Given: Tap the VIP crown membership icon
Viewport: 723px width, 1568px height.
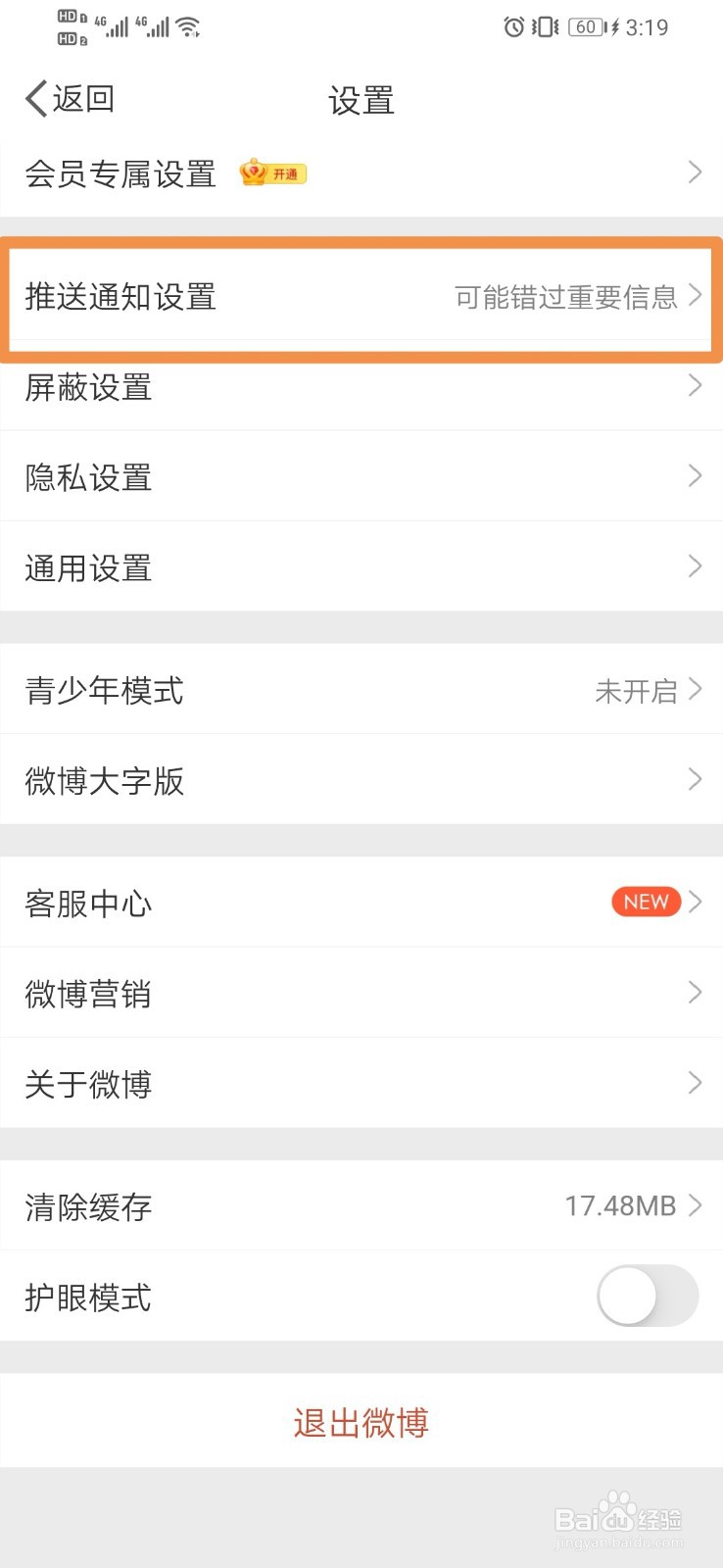Looking at the screenshot, I should pyautogui.click(x=251, y=172).
